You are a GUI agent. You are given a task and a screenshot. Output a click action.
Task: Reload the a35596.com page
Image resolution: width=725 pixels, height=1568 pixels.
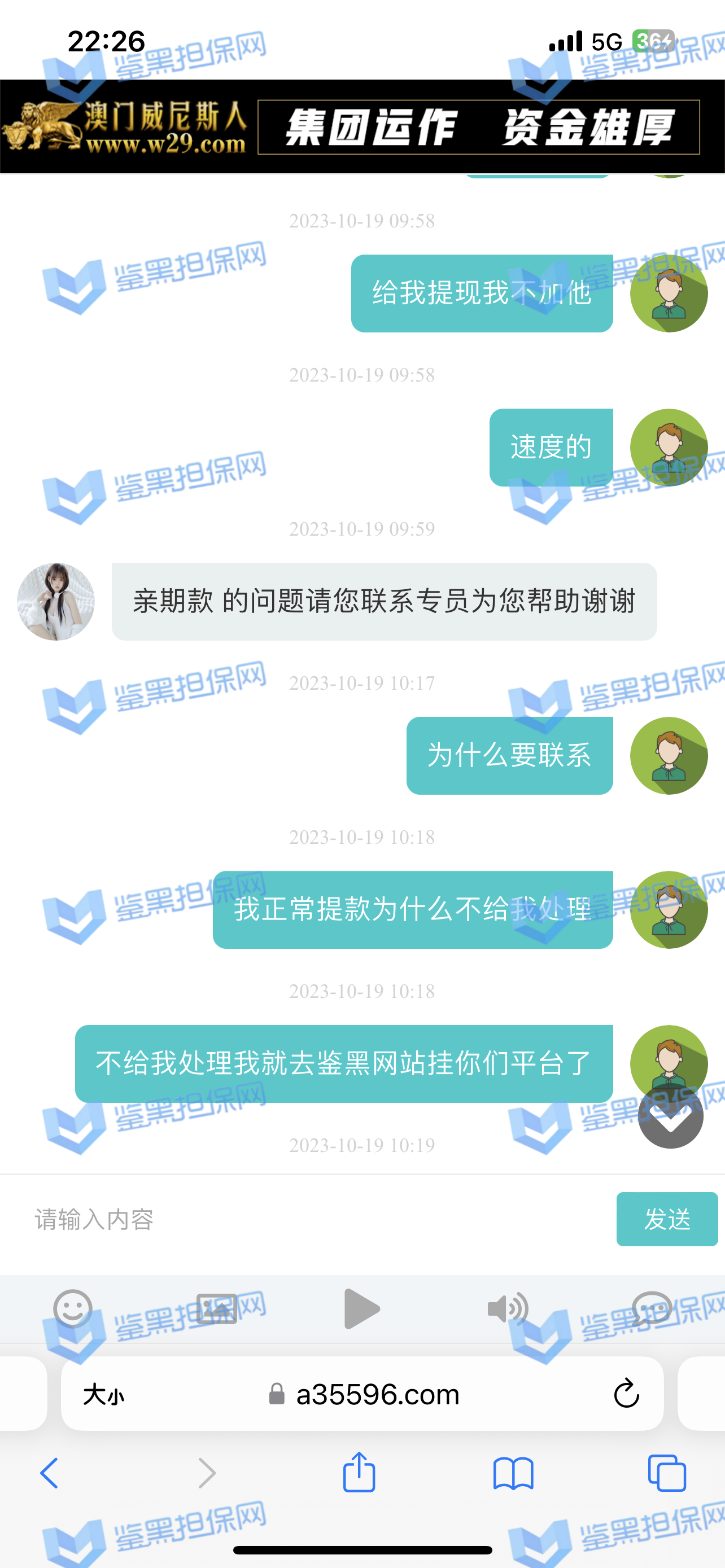click(626, 1394)
